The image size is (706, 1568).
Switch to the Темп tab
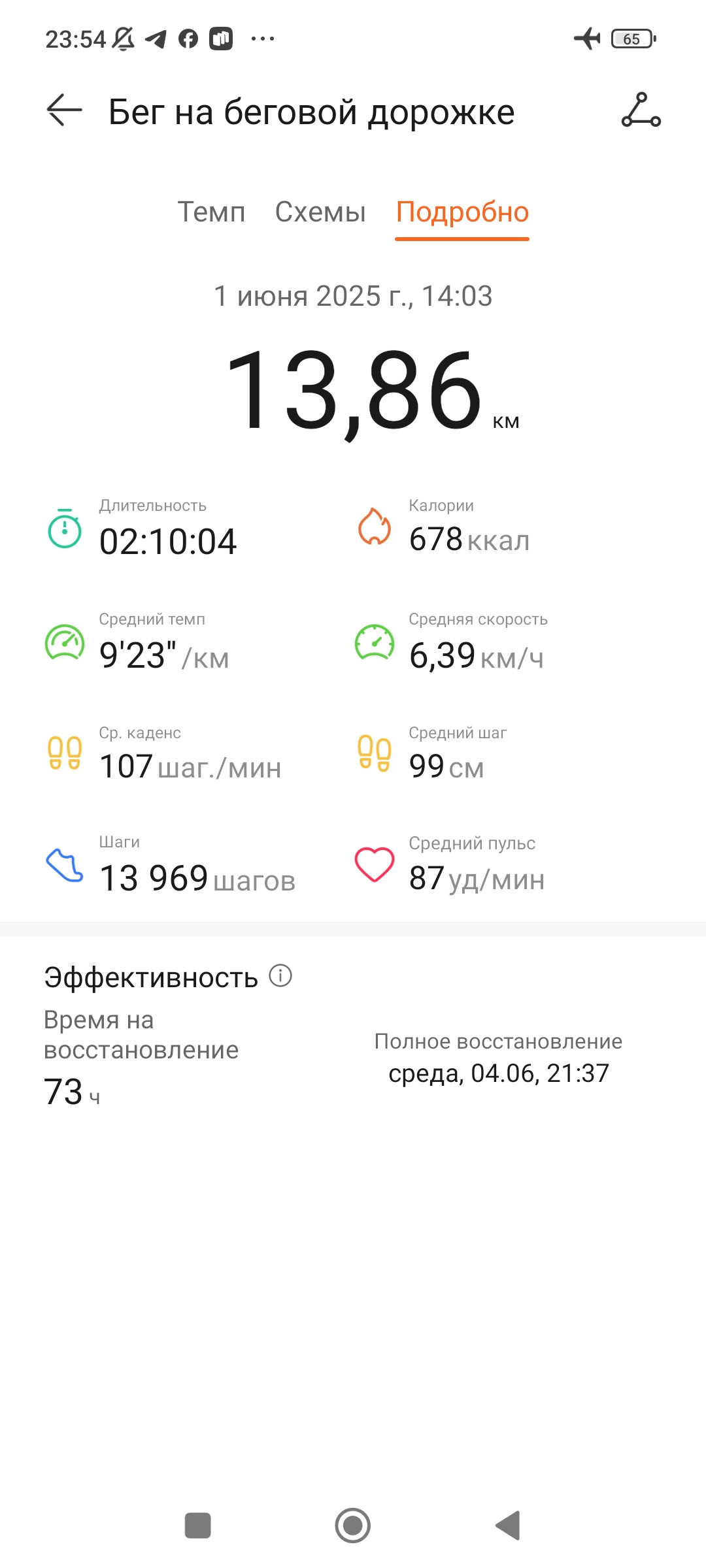[211, 212]
